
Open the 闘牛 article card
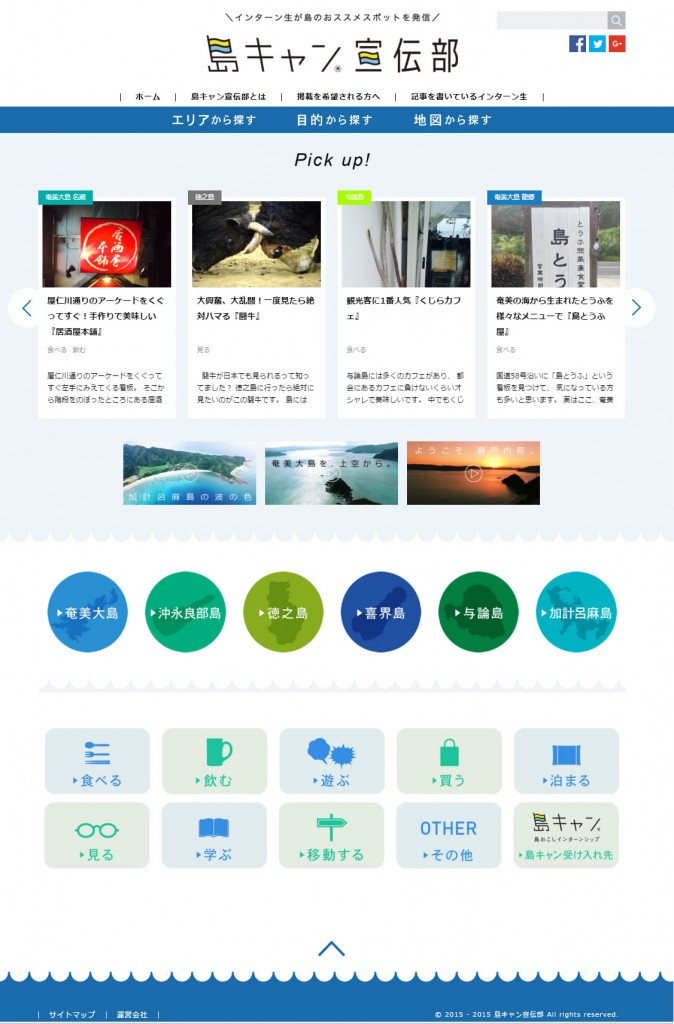(x=256, y=305)
